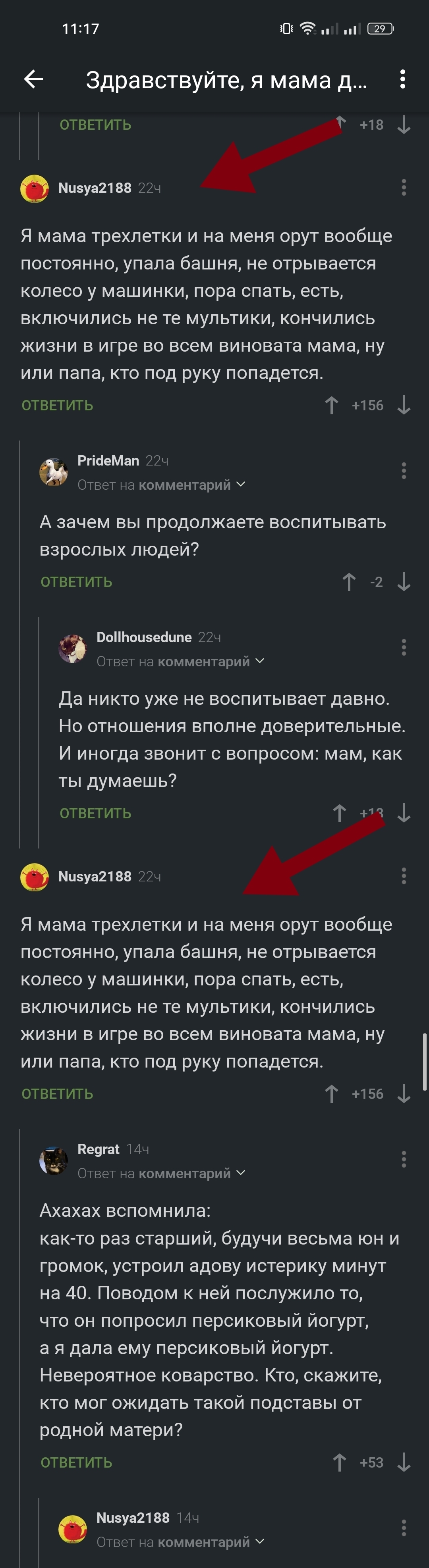Expand parent comment under PrideMan's name
Screen dimensions: 429x1568
pyautogui.click(x=161, y=485)
